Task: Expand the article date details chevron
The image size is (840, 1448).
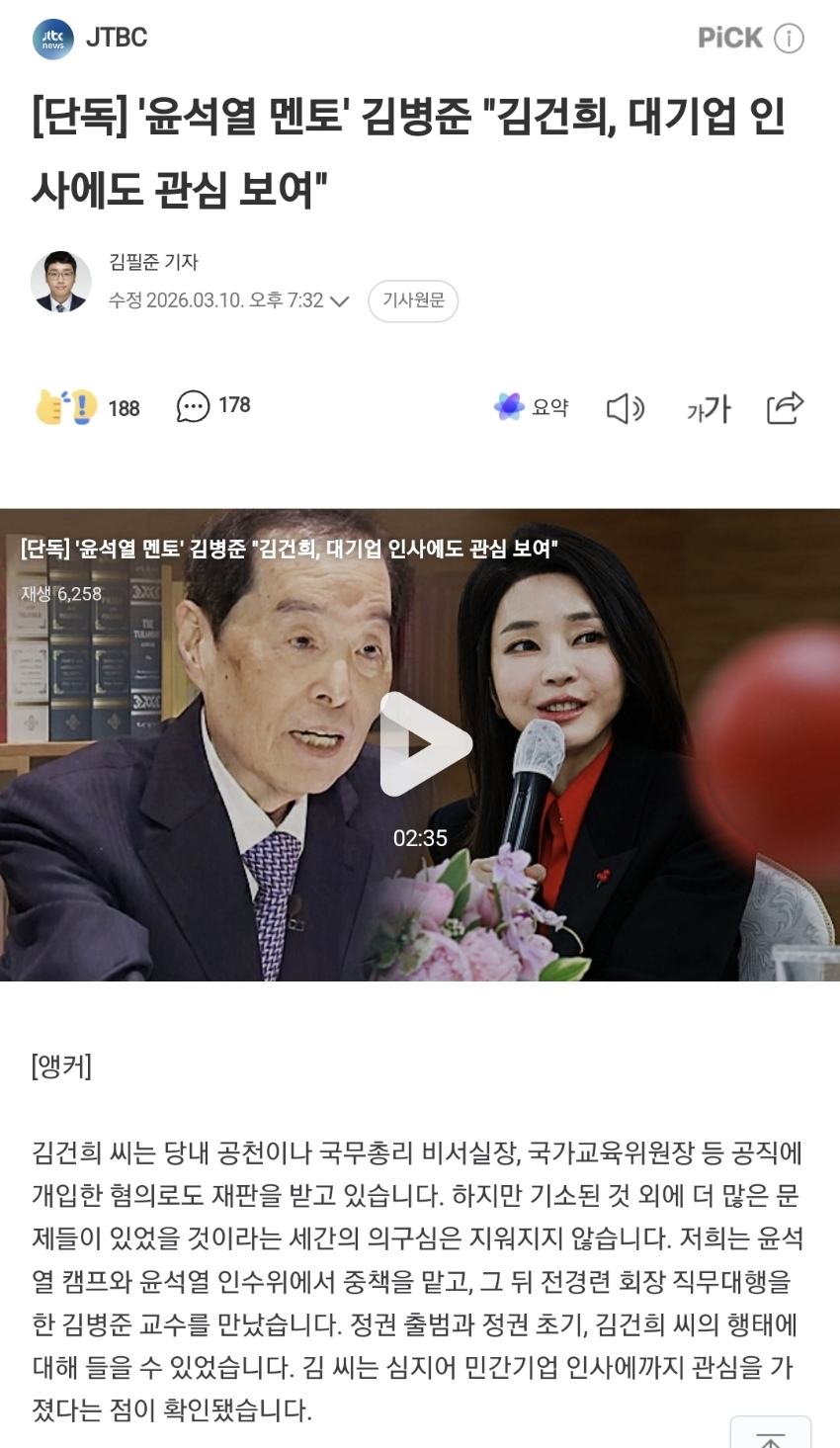Action: click(339, 301)
